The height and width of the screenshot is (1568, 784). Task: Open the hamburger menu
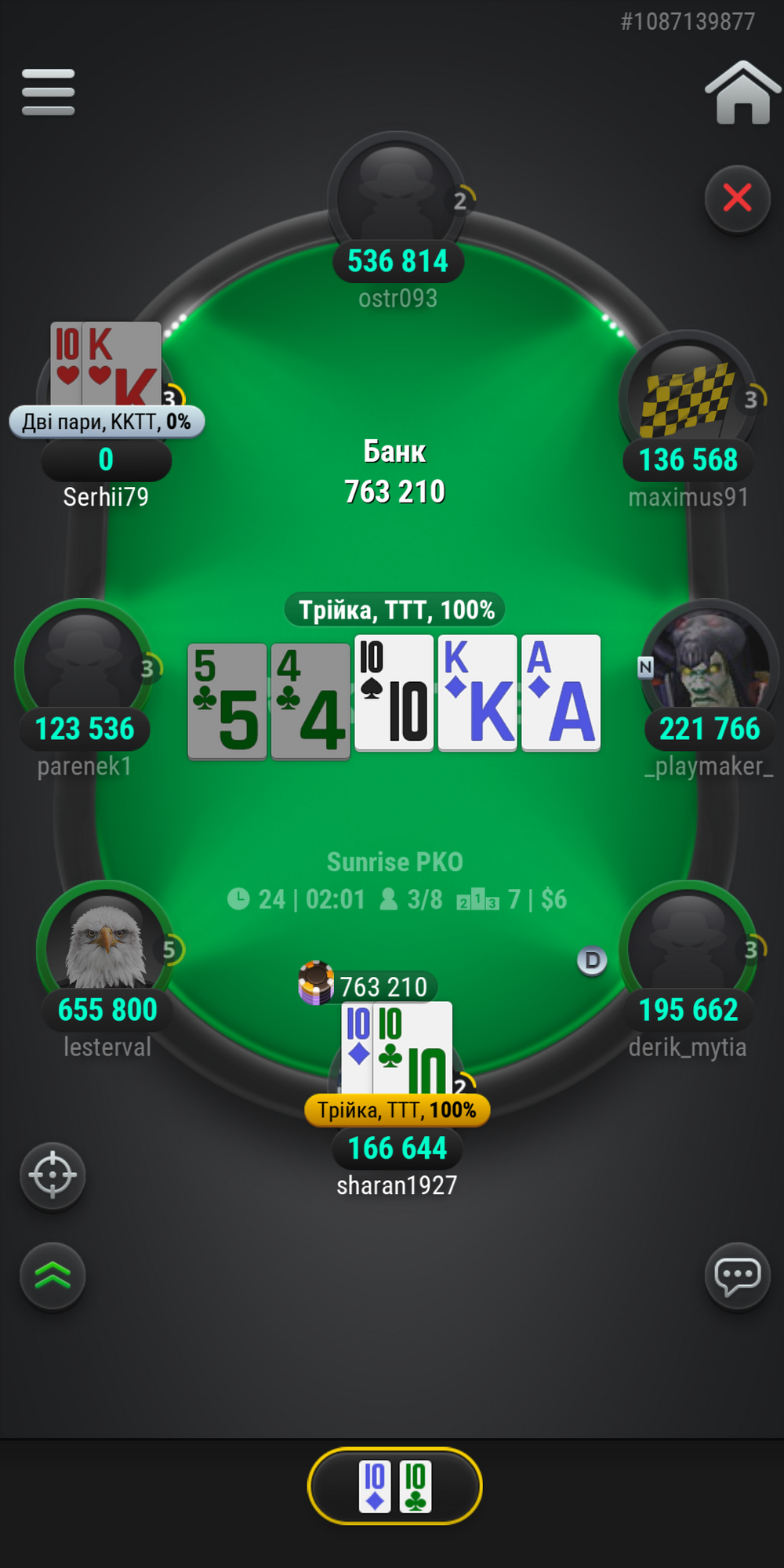click(x=49, y=92)
